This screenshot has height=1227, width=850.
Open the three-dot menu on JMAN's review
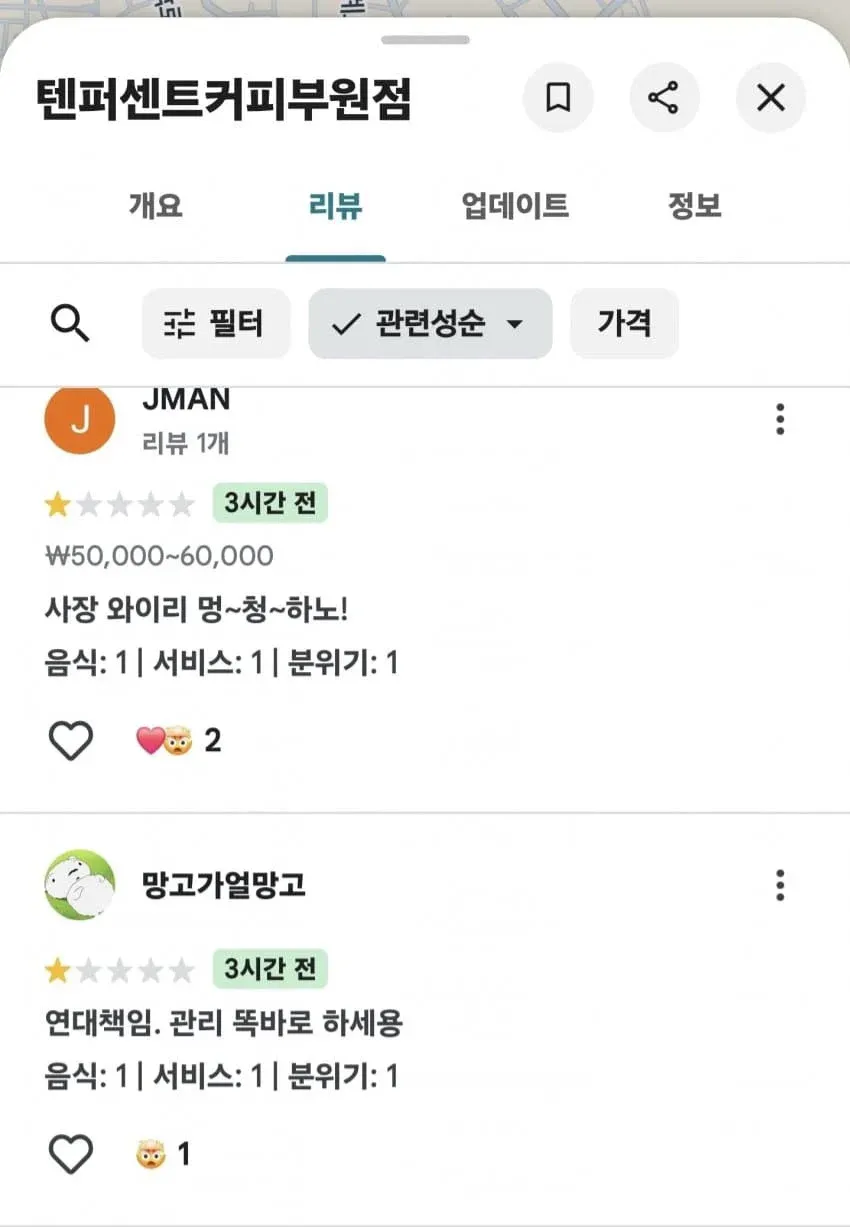pyautogui.click(x=779, y=419)
